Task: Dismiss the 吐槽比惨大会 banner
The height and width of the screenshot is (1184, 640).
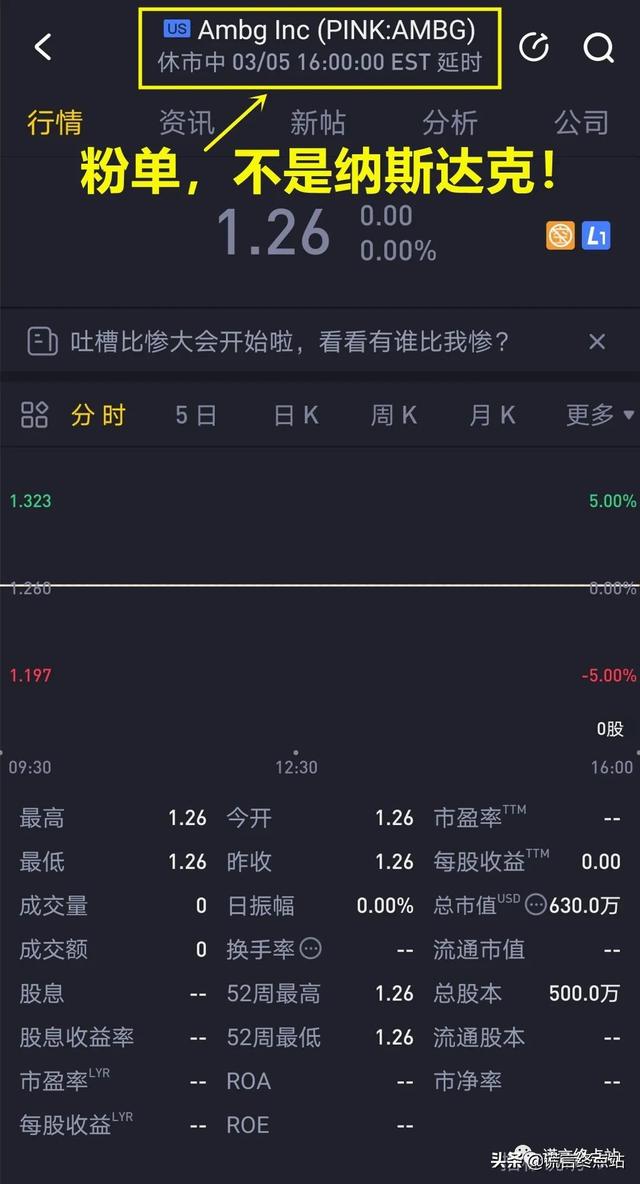Action: click(597, 341)
